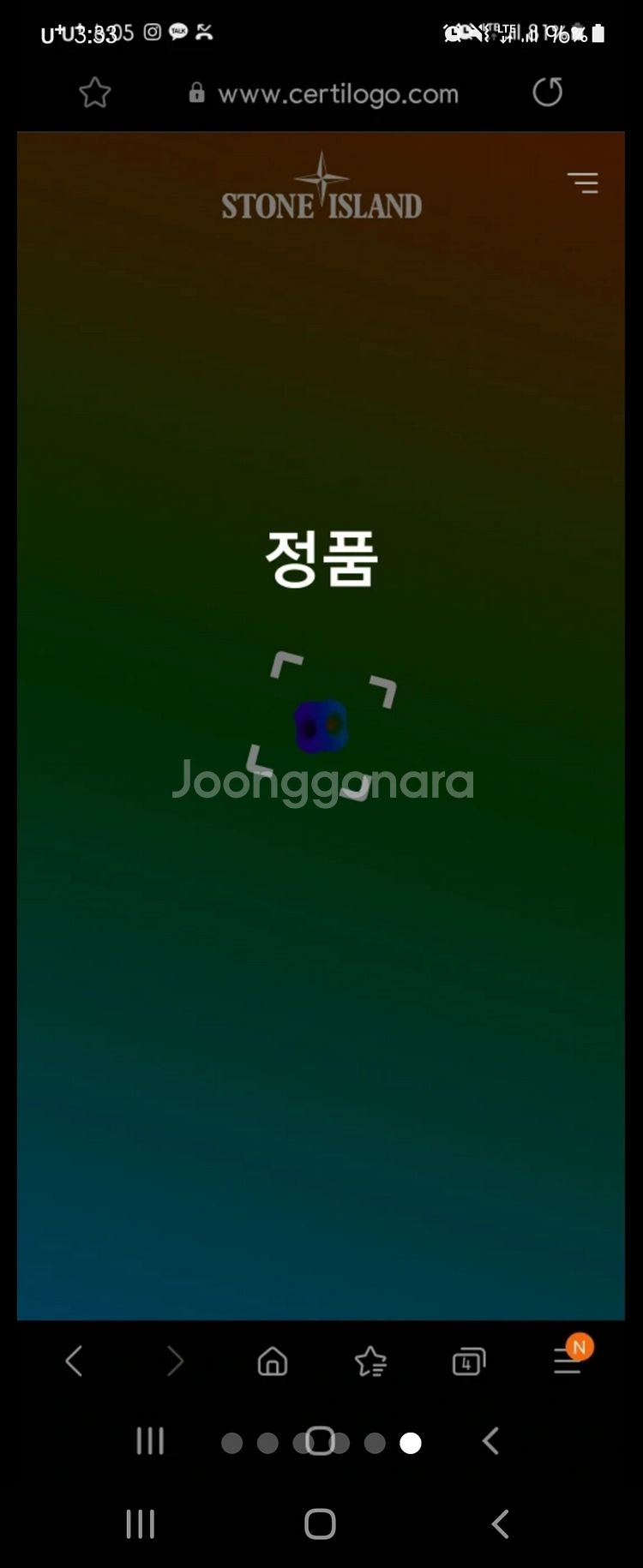The width and height of the screenshot is (643, 1568).
Task: Open recent apps from navigation bar
Action: [x=141, y=1524]
